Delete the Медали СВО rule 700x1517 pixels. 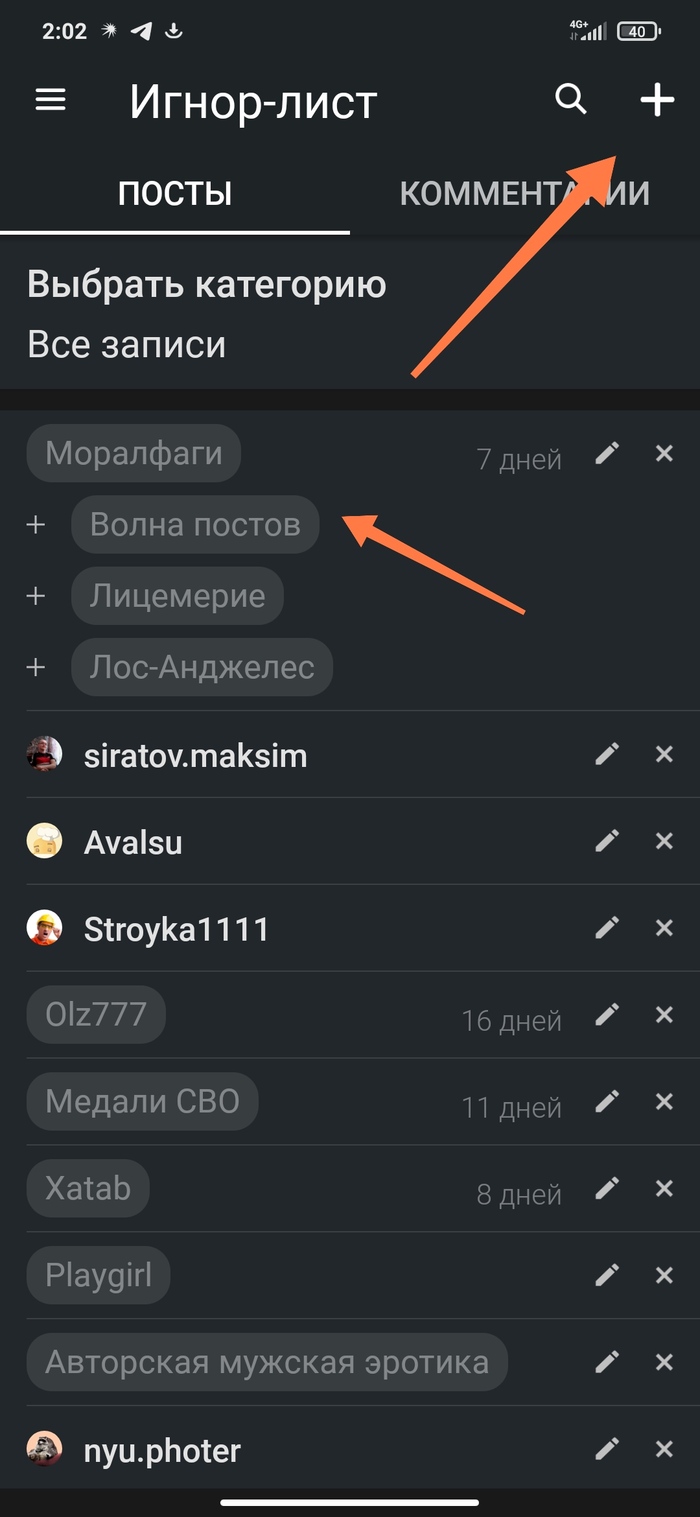point(664,1102)
